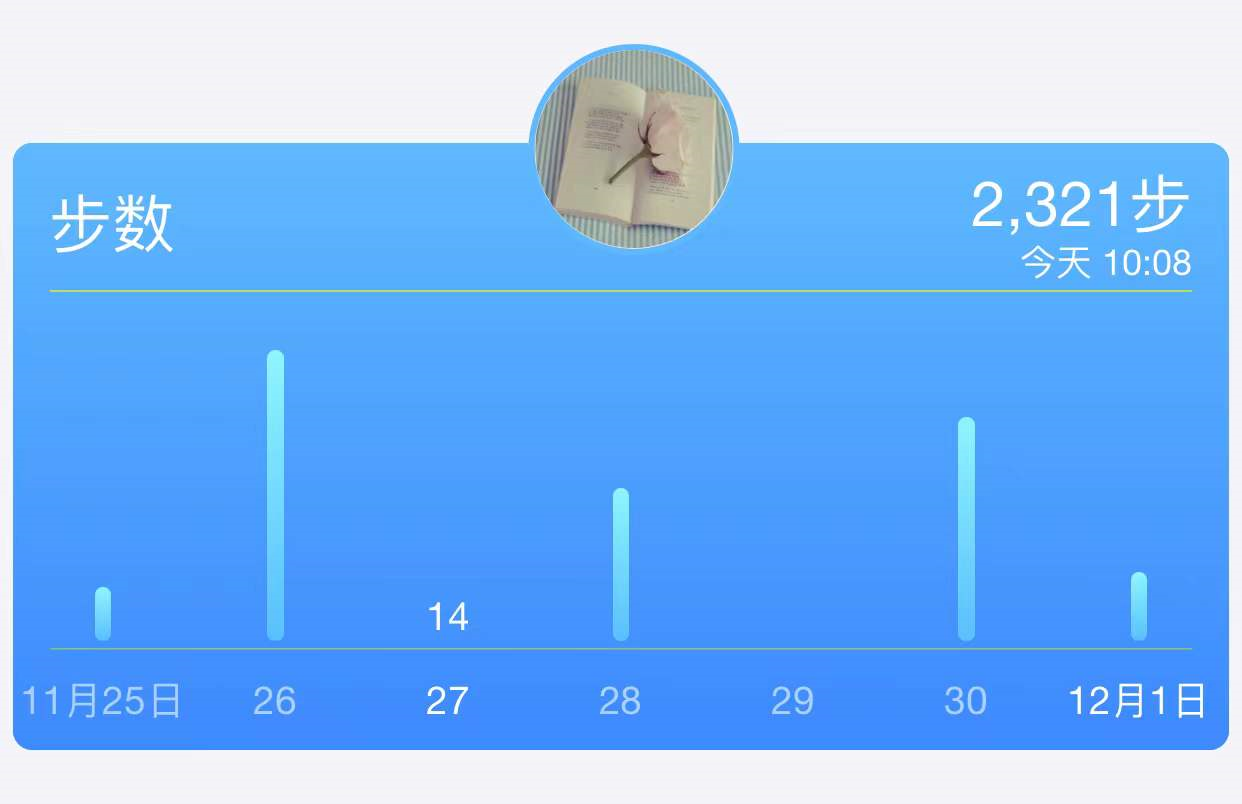
Task: Select the 11月25日 step bar
Action: tap(103, 614)
